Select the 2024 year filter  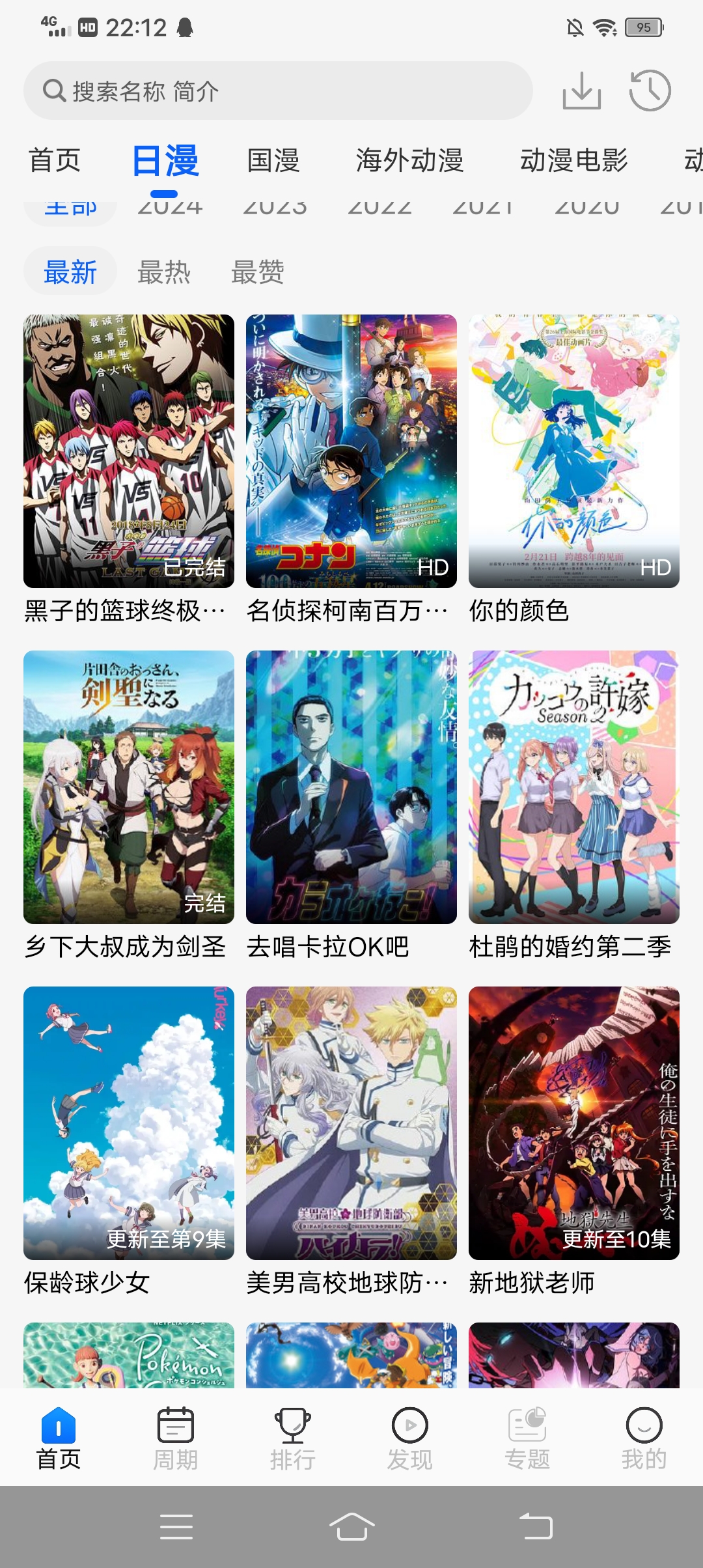click(x=171, y=206)
